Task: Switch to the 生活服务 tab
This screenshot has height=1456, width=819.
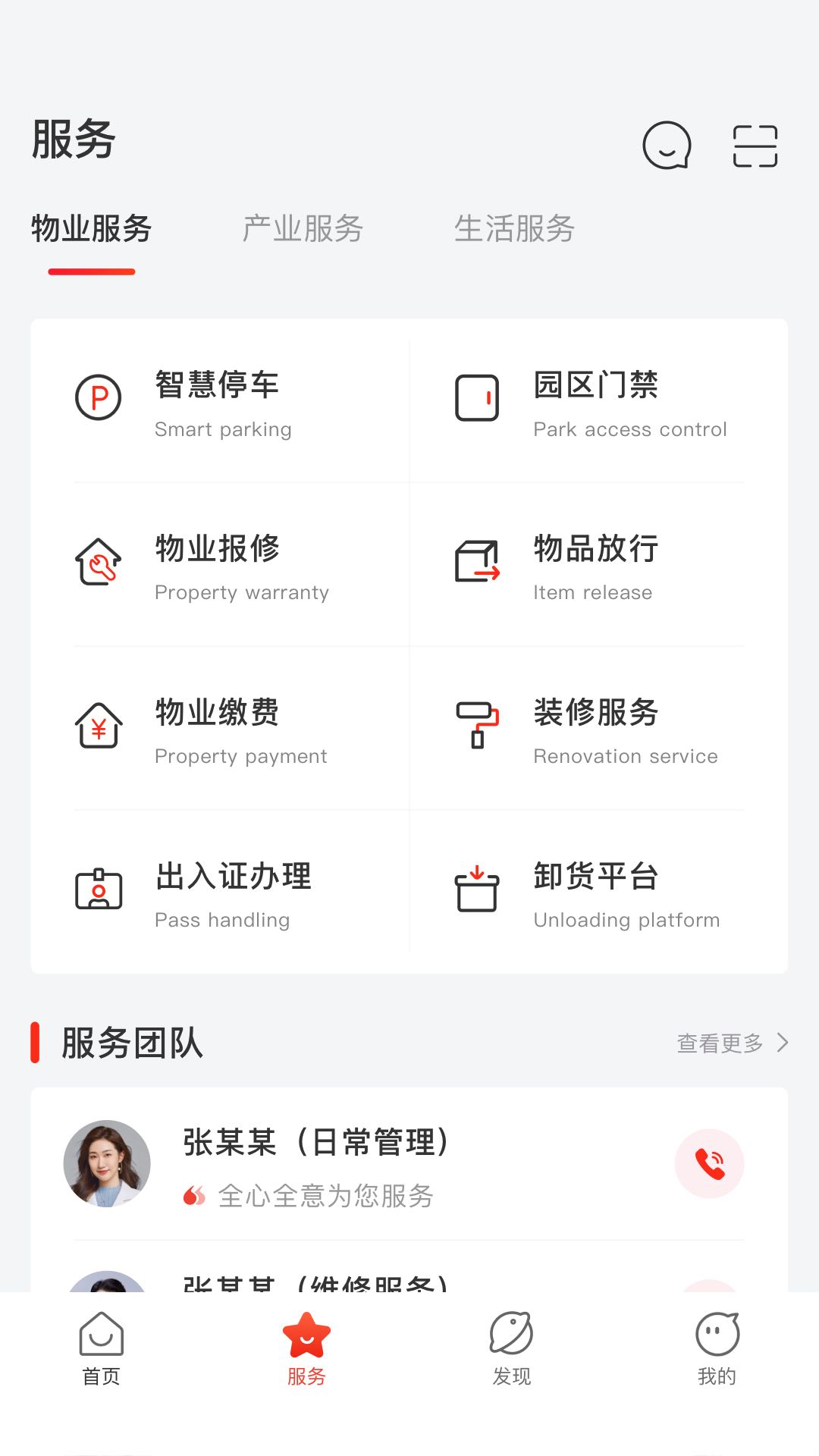Action: click(x=514, y=228)
